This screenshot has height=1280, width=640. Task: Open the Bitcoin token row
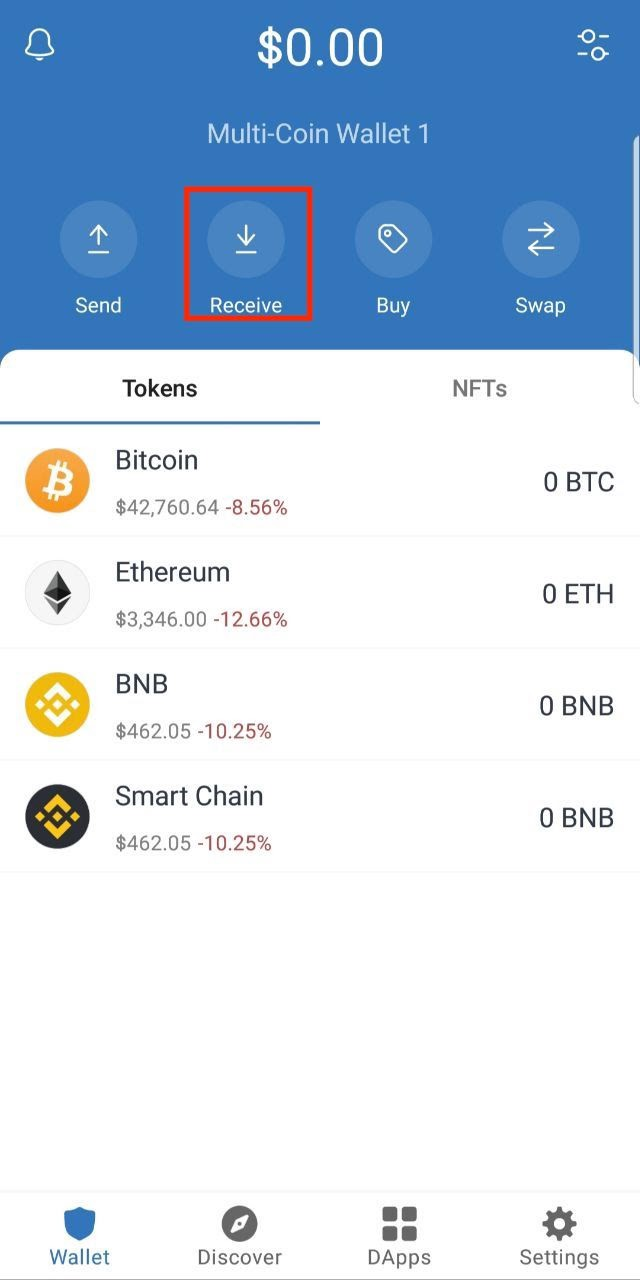click(x=320, y=481)
